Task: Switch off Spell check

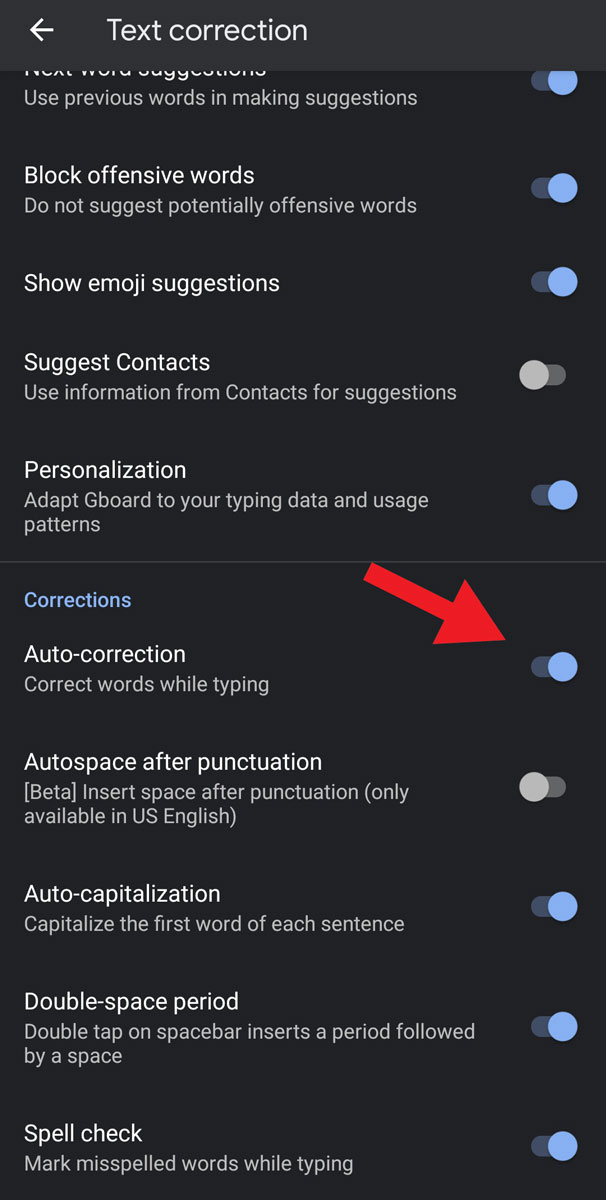Action: (x=555, y=1147)
